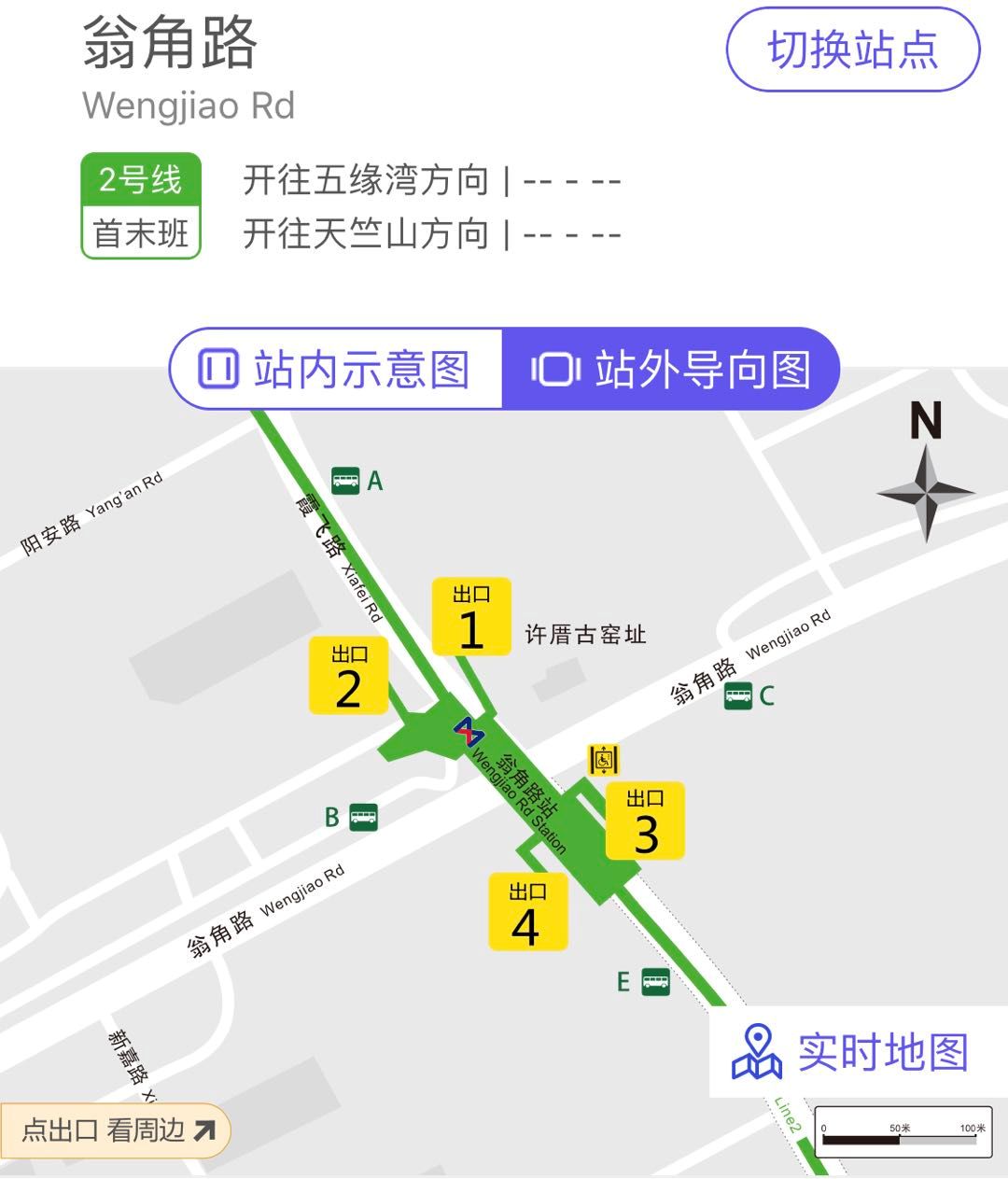Switch to the 站内示意图 tab
Image resolution: width=1008 pixels, height=1179 pixels.
coord(336,370)
